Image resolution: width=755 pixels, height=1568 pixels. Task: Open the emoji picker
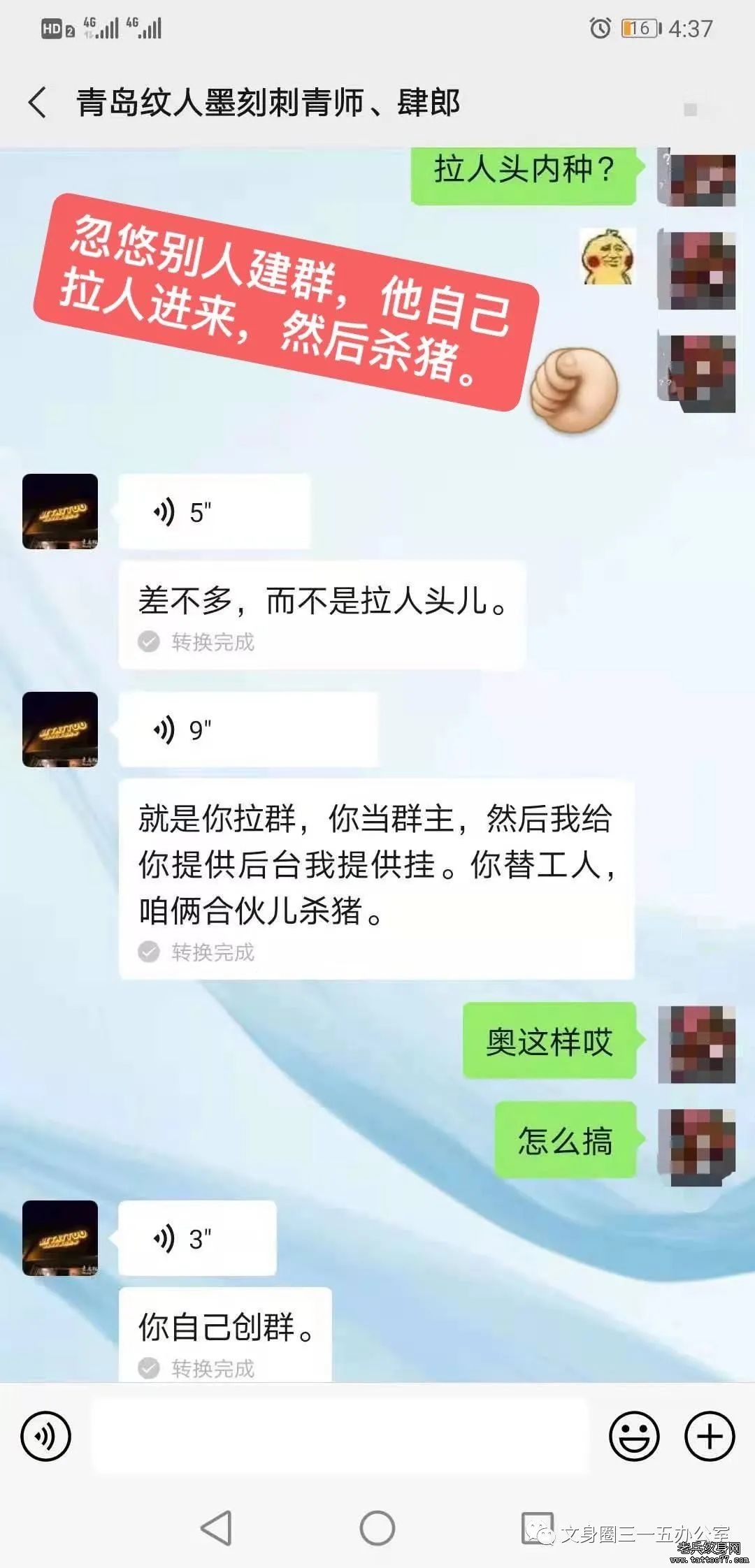pos(634,1437)
